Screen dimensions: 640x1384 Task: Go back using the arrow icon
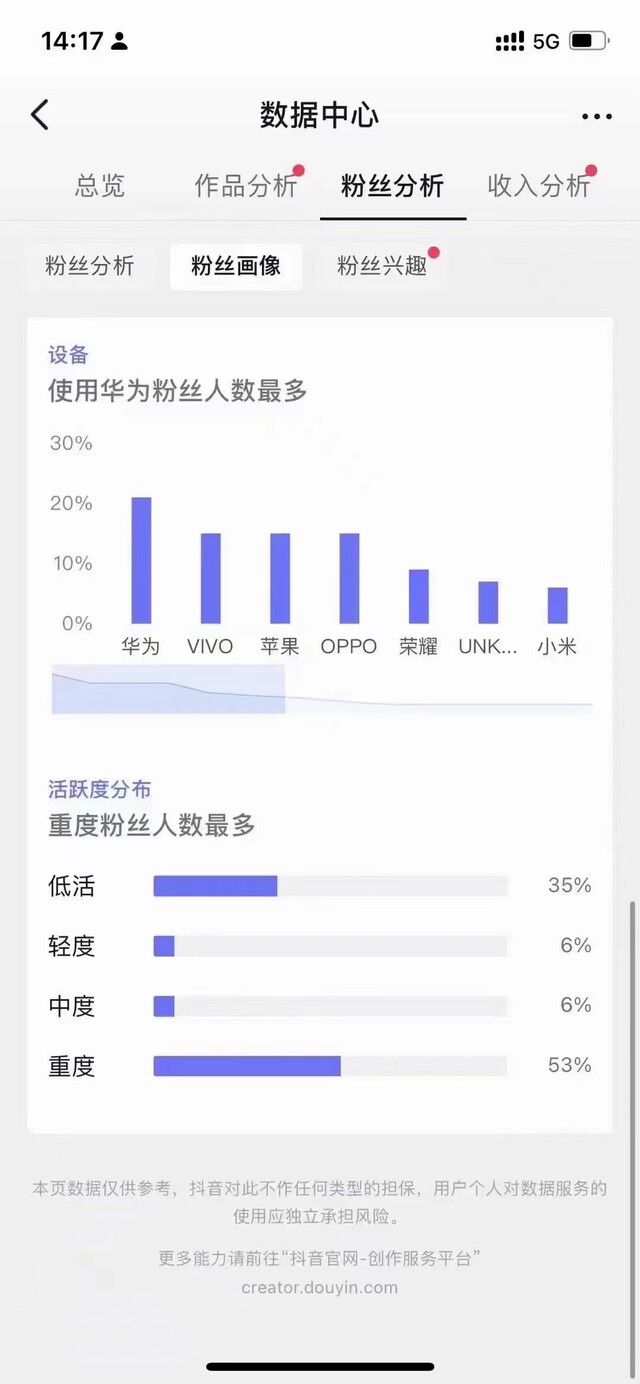[40, 115]
